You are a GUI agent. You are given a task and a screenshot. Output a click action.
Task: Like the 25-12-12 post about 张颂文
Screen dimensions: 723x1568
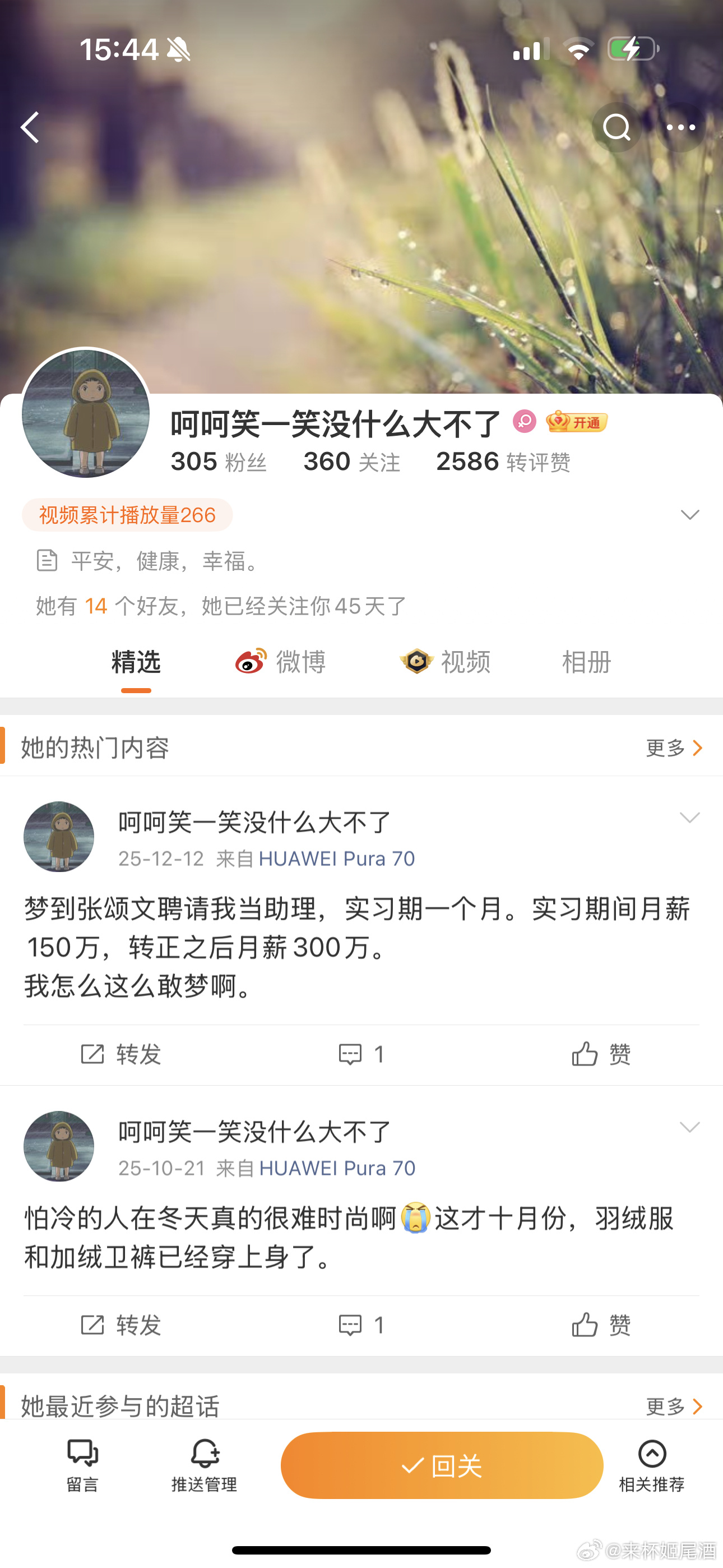point(601,1054)
